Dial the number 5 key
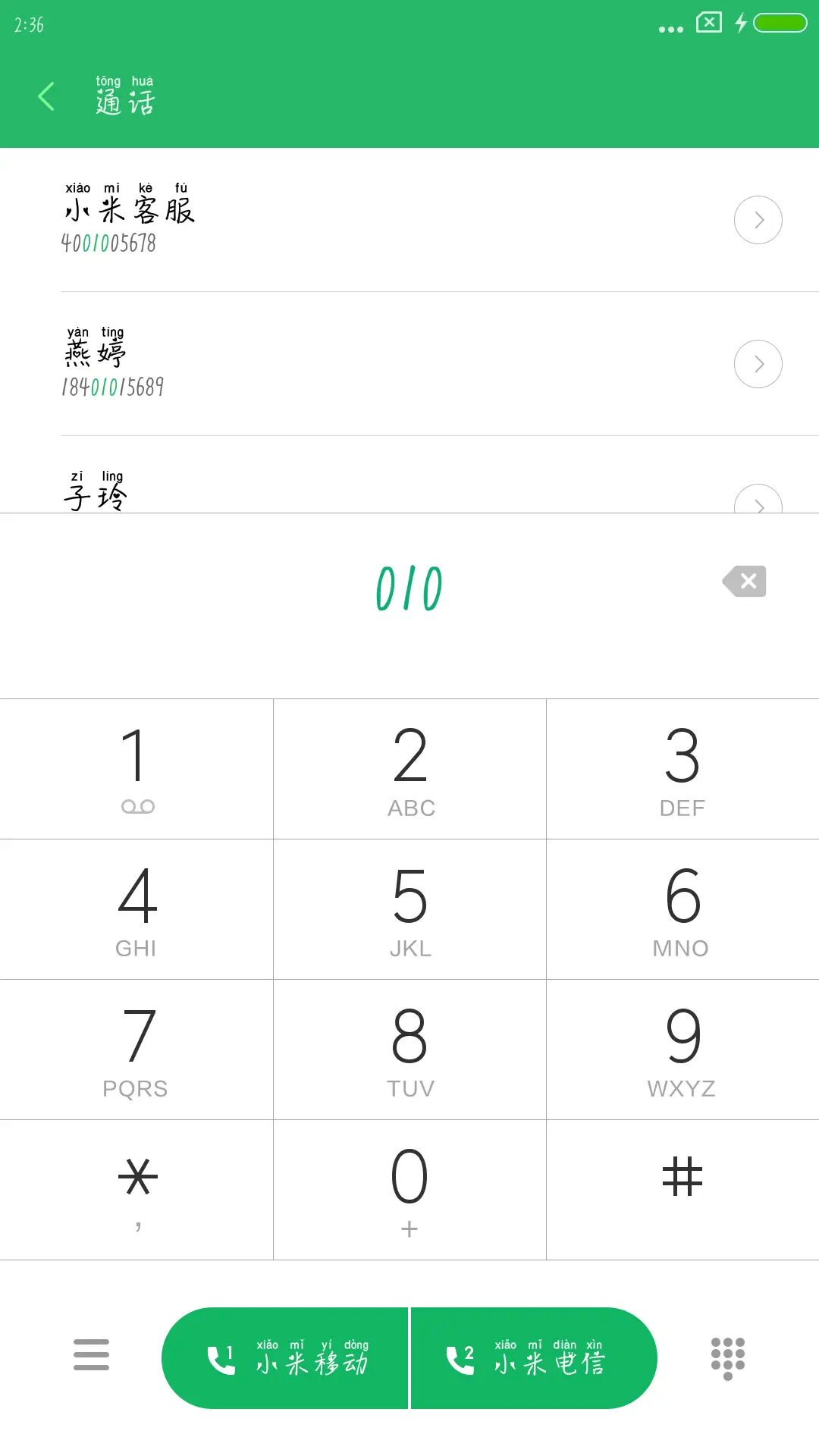 click(409, 910)
